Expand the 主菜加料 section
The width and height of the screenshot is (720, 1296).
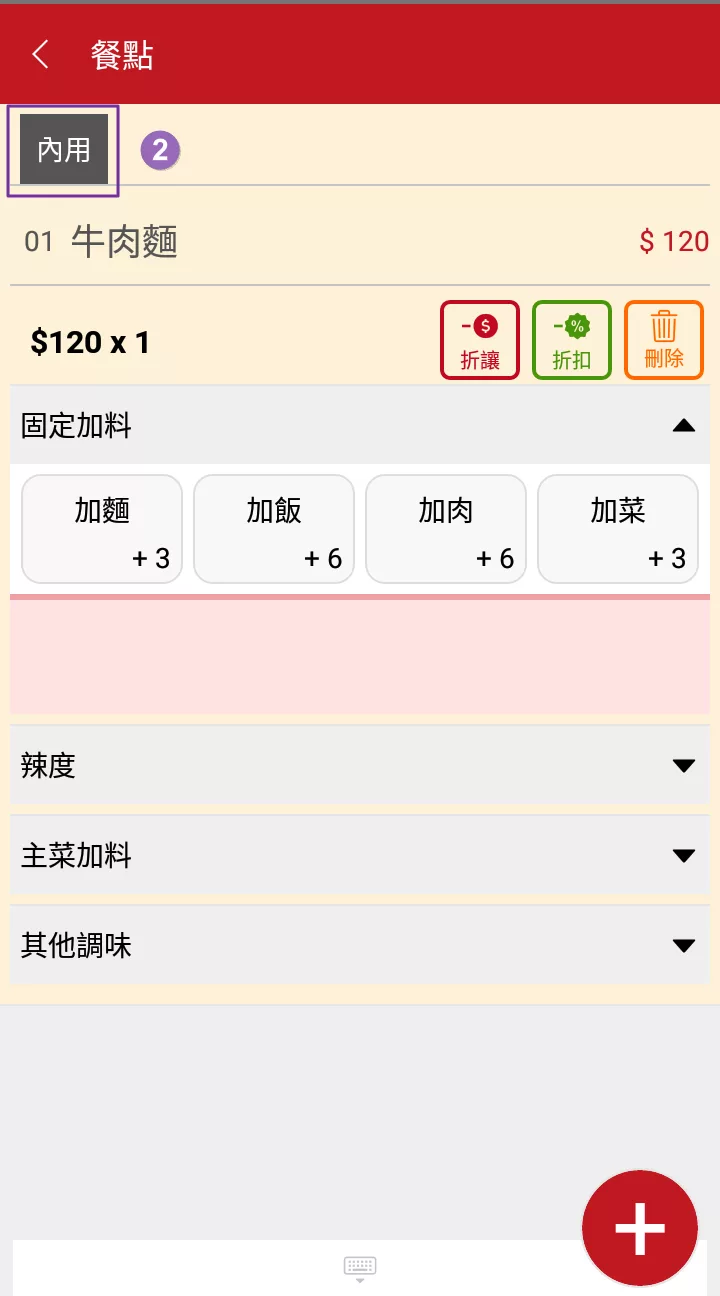(x=360, y=856)
